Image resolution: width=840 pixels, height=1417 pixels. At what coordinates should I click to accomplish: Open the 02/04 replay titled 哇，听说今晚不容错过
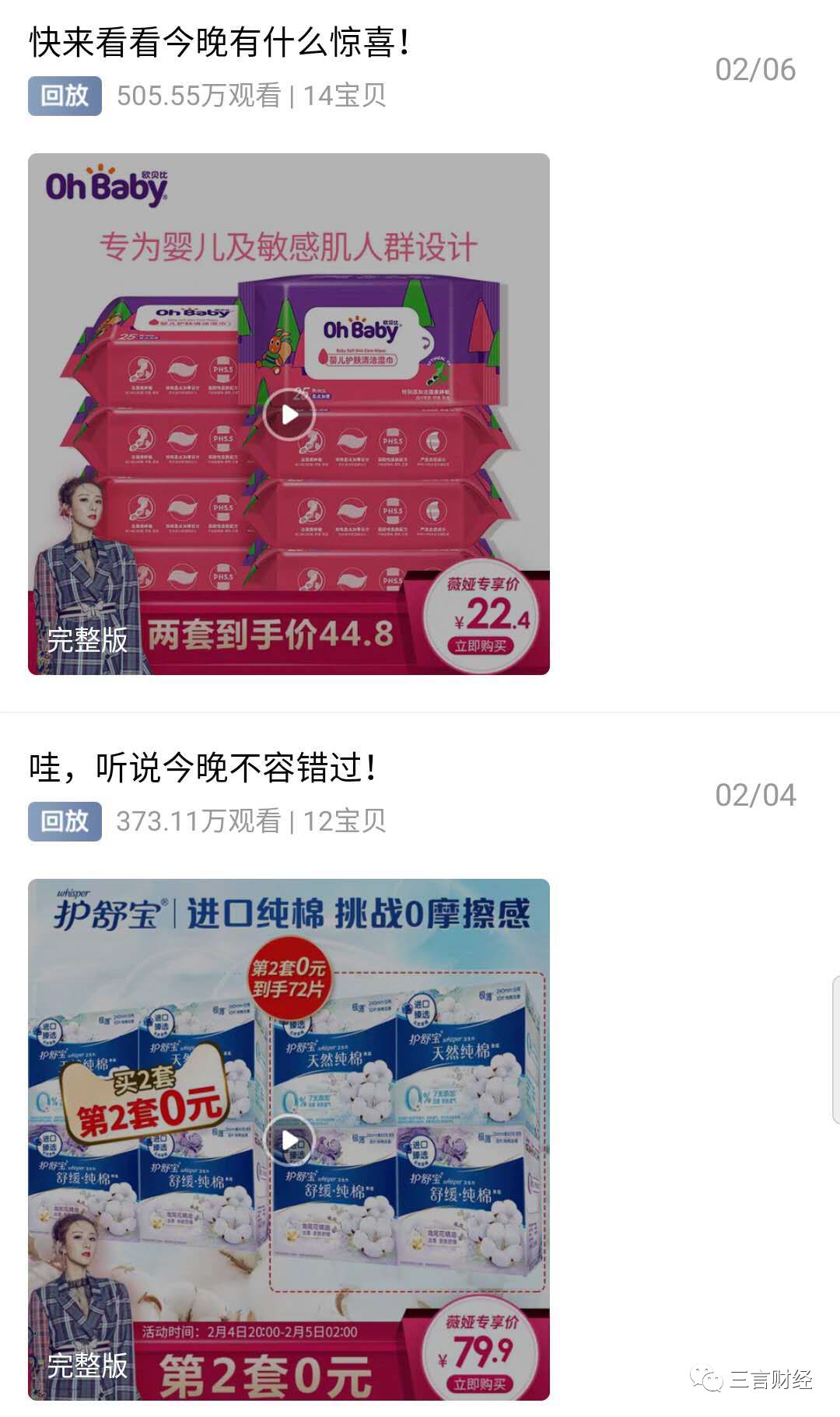[204, 768]
